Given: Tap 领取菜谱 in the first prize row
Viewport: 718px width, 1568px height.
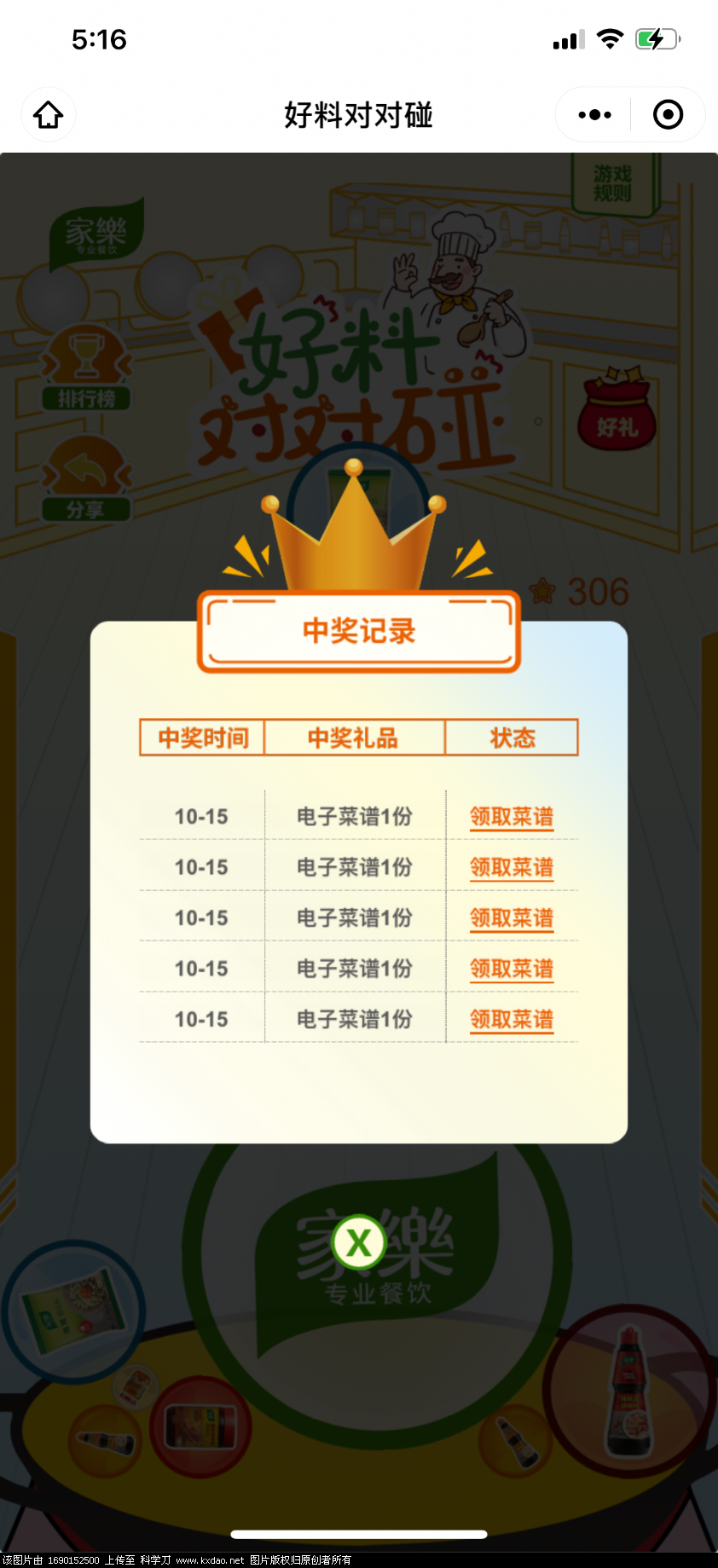Looking at the screenshot, I should (511, 816).
